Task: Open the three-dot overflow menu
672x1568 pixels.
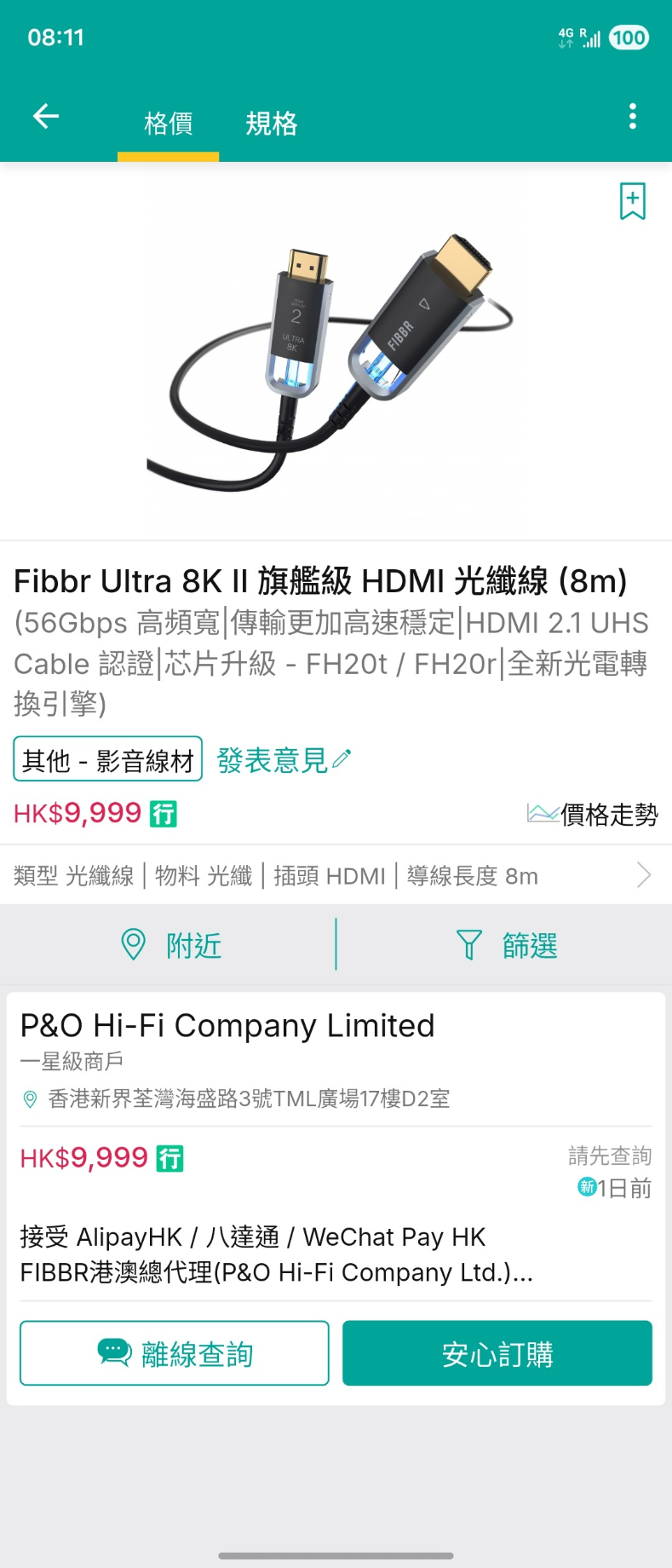Action: (632, 116)
